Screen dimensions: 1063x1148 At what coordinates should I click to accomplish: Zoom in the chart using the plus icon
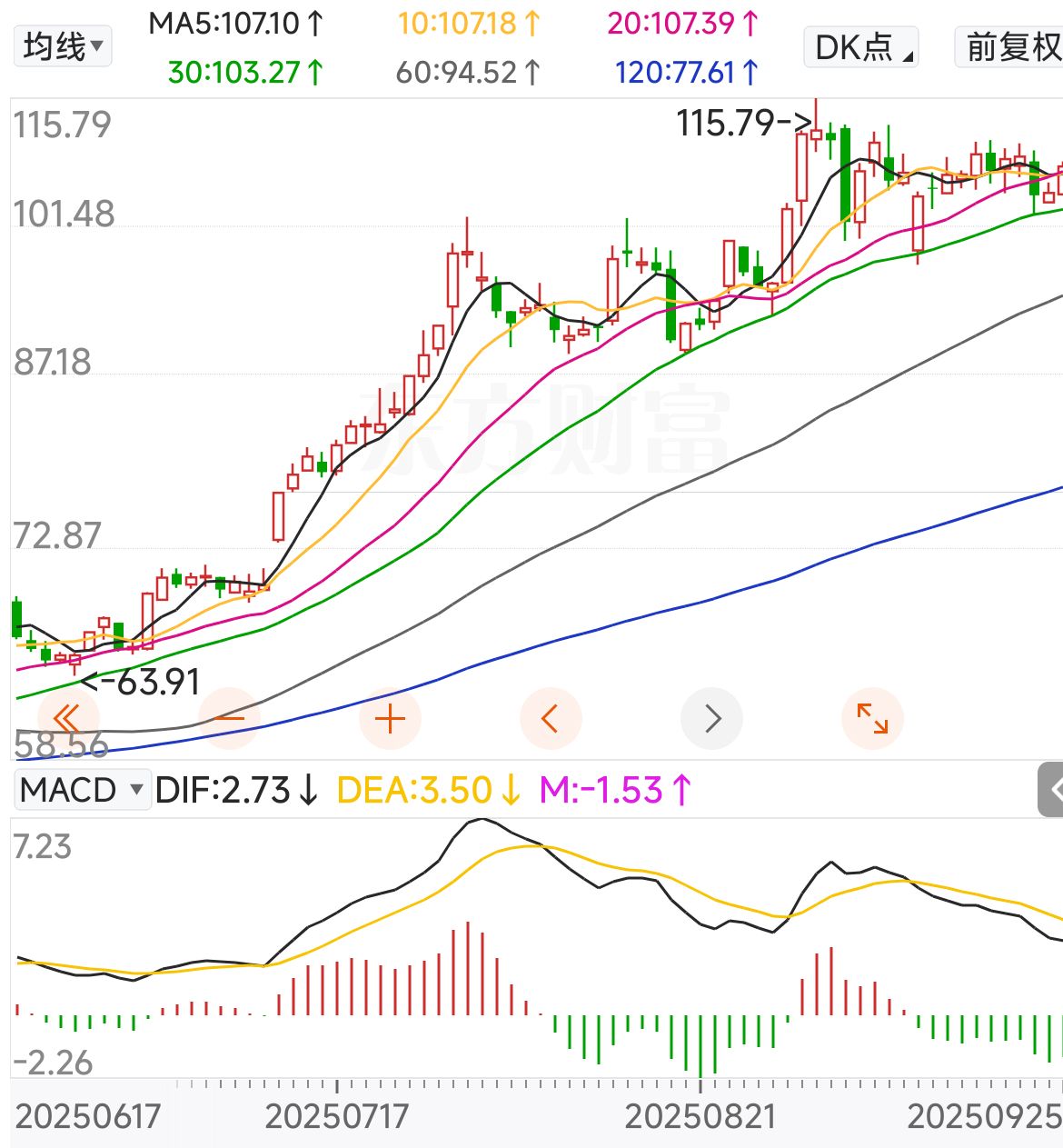pos(390,718)
